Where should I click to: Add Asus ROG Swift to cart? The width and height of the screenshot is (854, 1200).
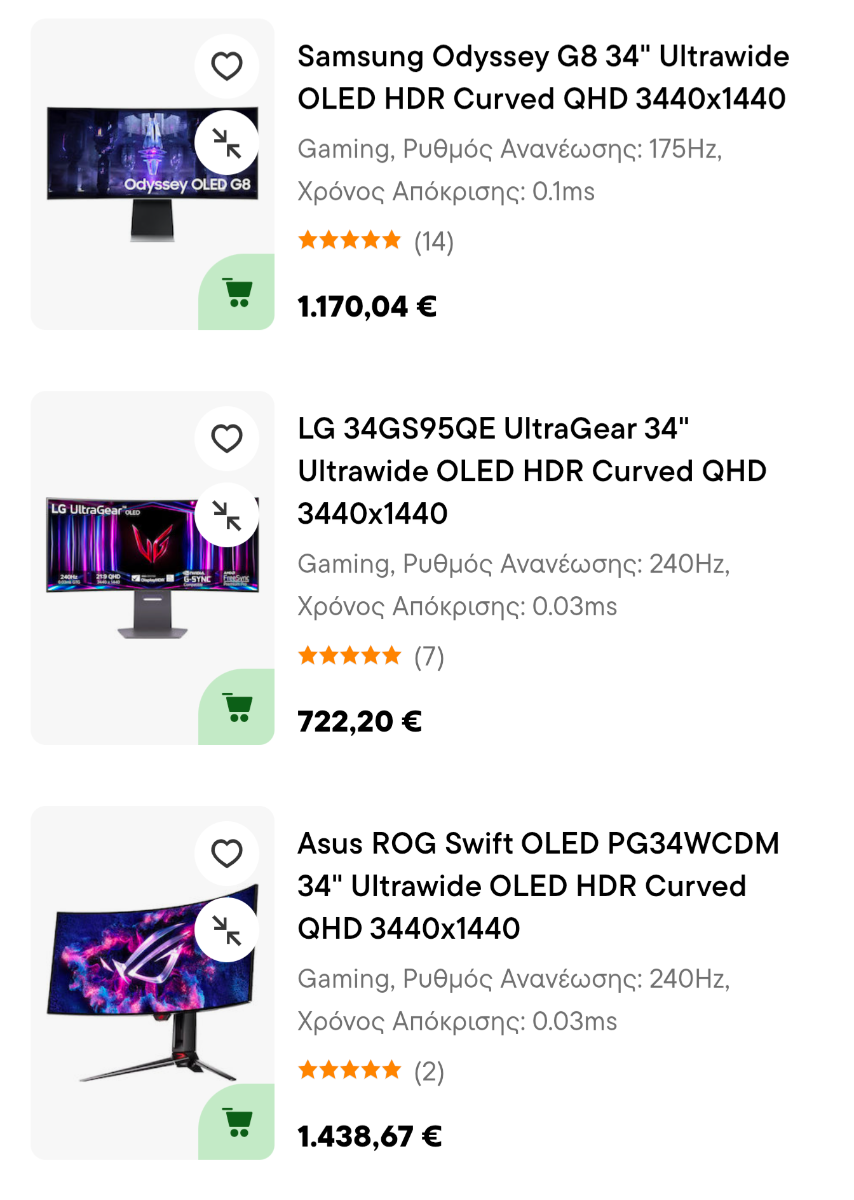[237, 1122]
